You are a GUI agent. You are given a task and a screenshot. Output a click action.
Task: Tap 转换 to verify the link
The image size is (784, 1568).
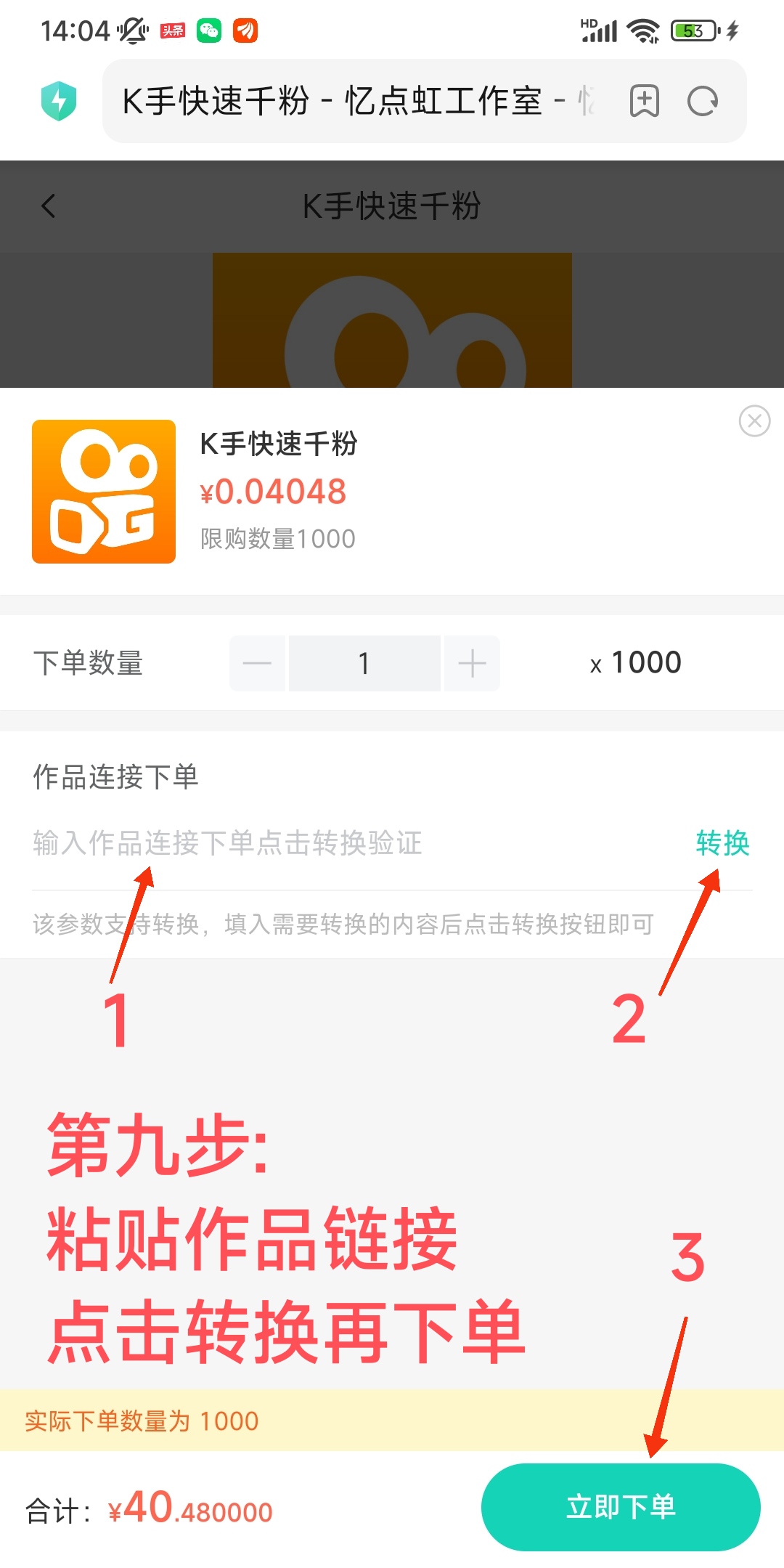coord(722,843)
